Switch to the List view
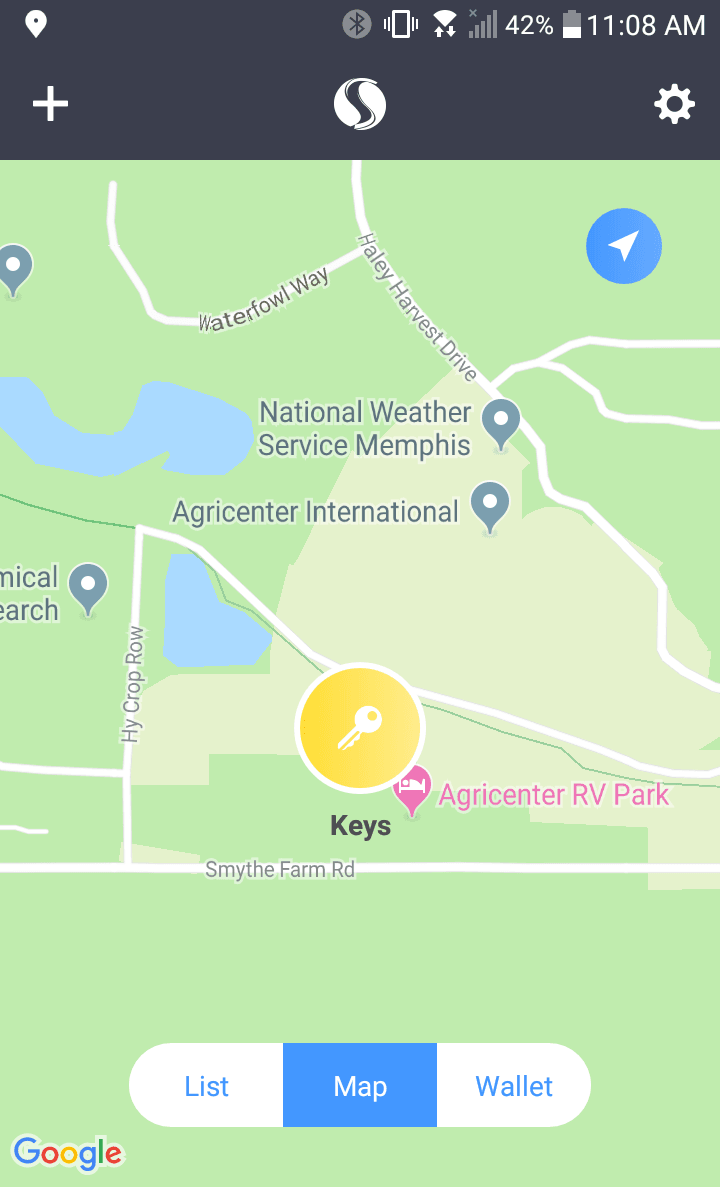 tap(207, 1086)
